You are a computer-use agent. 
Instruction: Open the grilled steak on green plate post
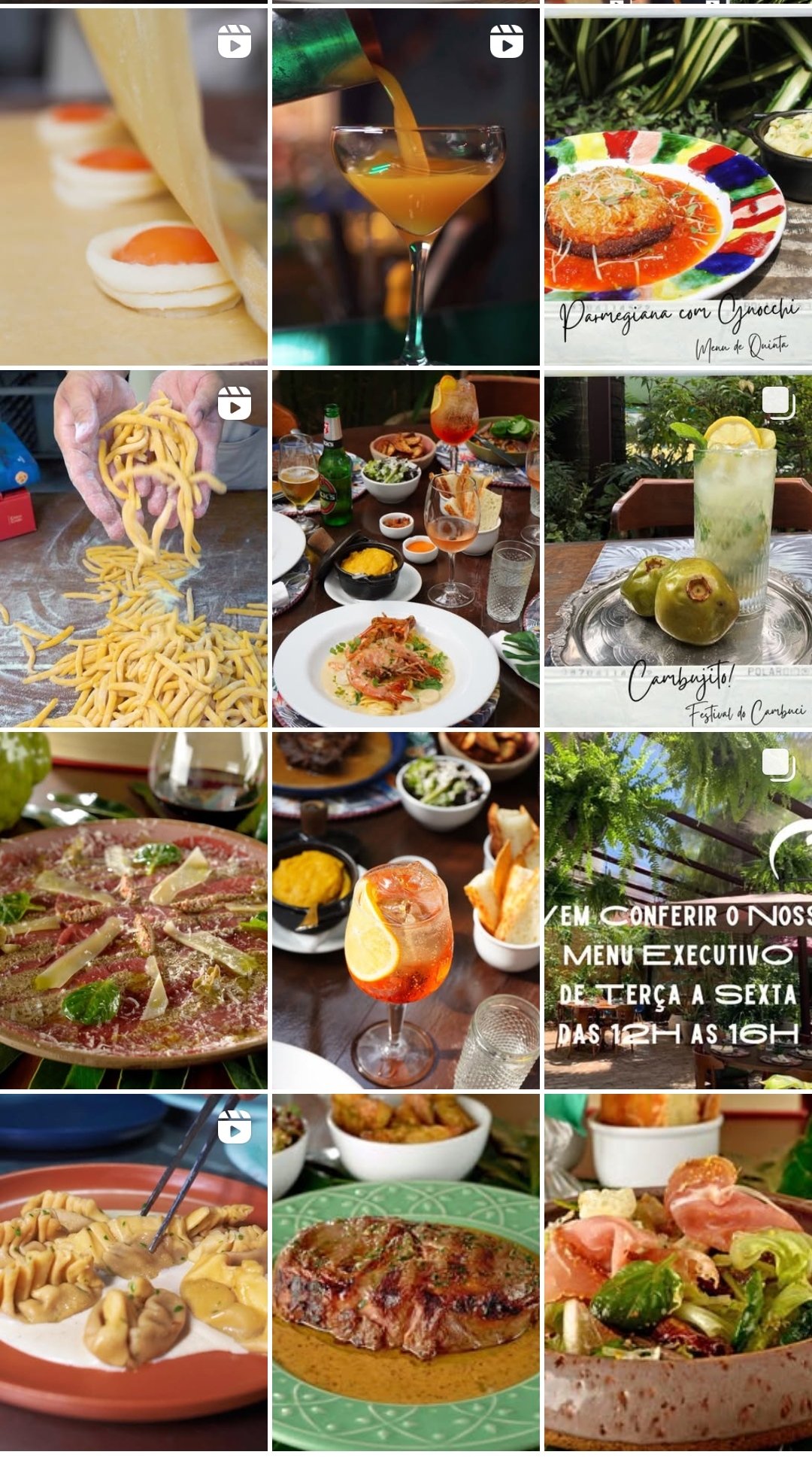click(x=405, y=1272)
